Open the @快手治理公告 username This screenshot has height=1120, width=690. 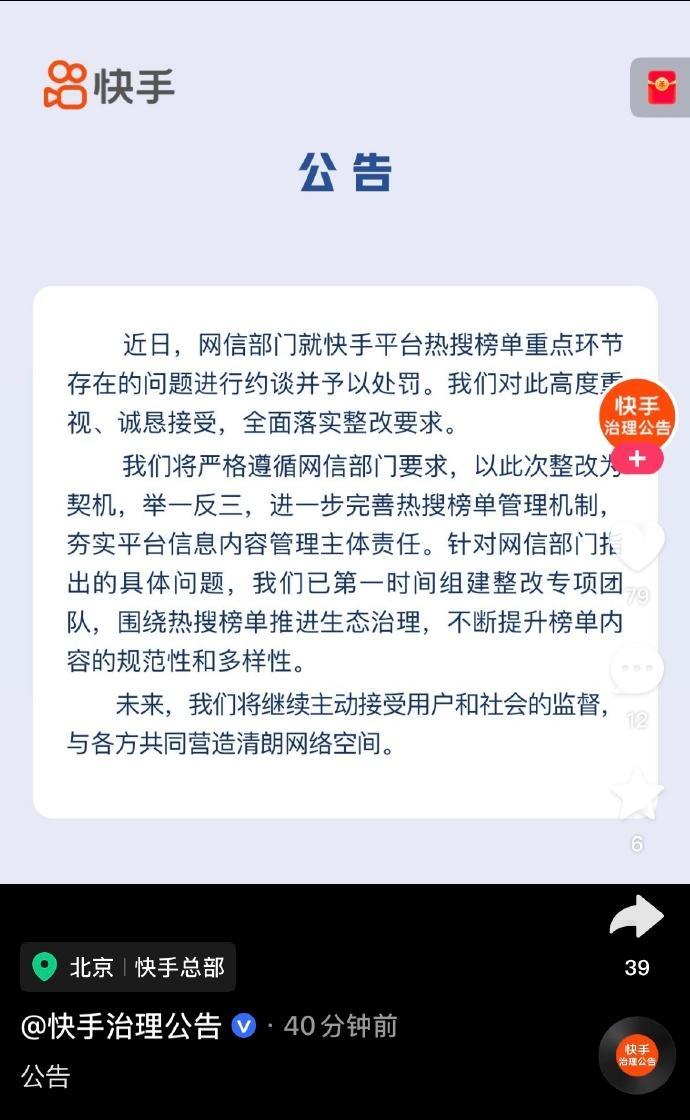coord(122,1026)
